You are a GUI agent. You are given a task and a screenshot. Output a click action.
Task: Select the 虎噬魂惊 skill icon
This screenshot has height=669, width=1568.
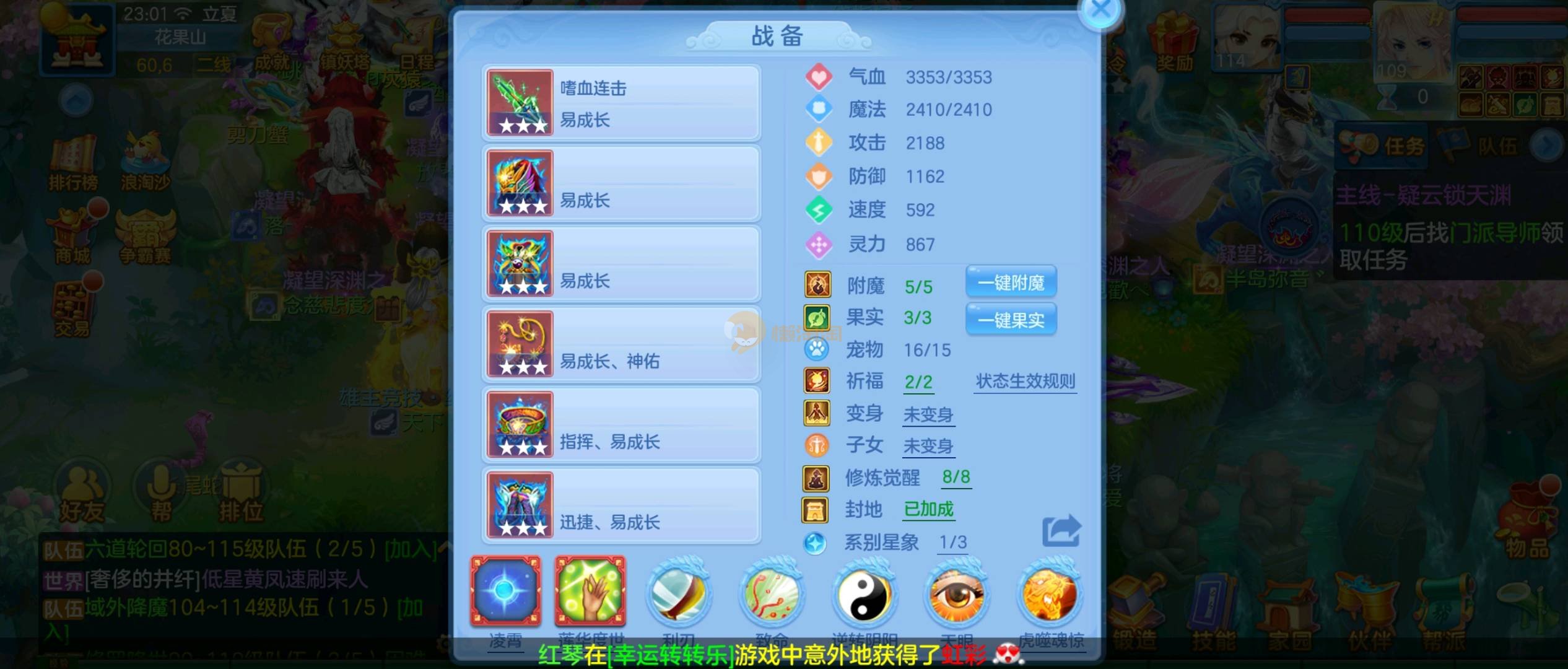[x=1050, y=595]
